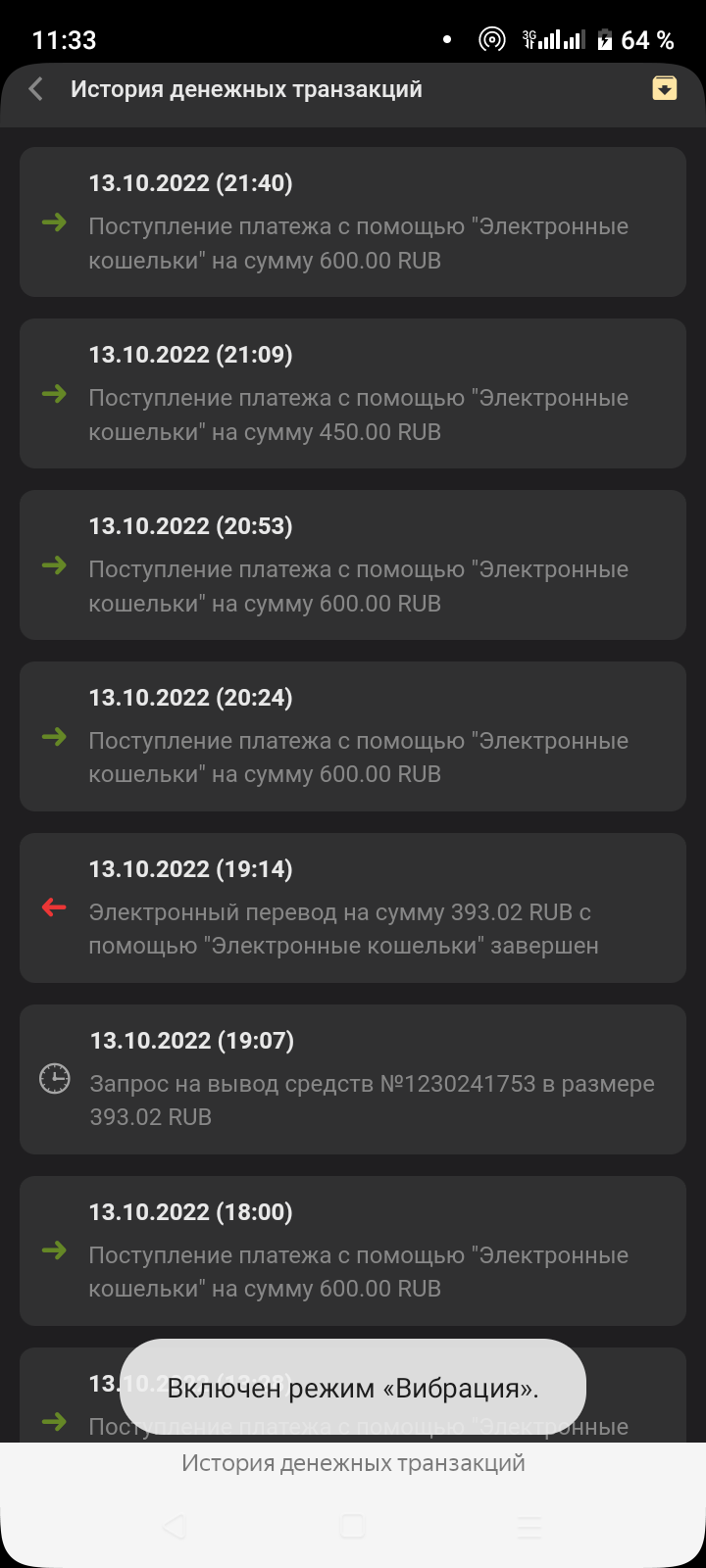
Task: Go back from transaction history
Action: point(36,89)
